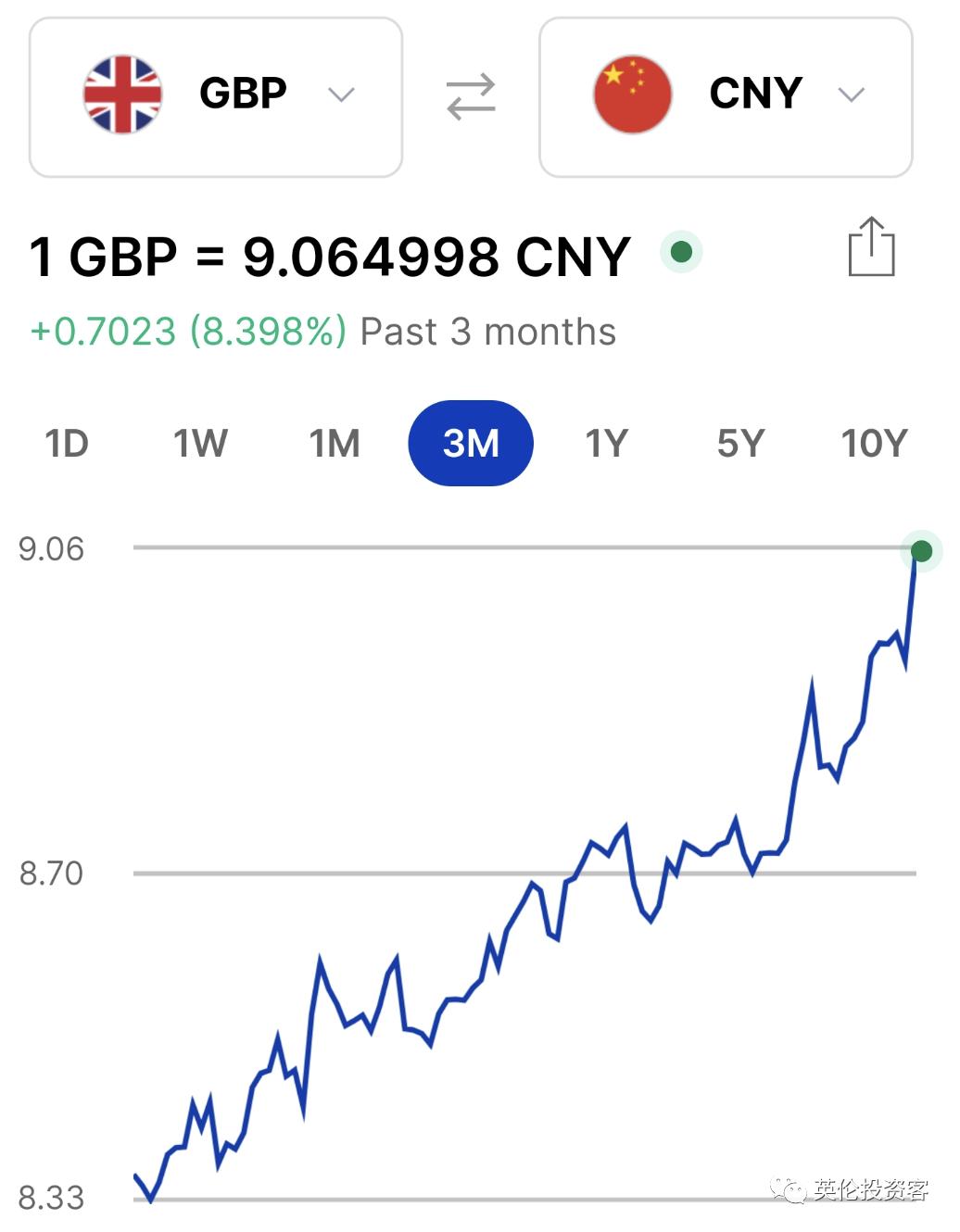The height and width of the screenshot is (1232, 960).
Task: Select the 1D time range
Action: pos(66,444)
